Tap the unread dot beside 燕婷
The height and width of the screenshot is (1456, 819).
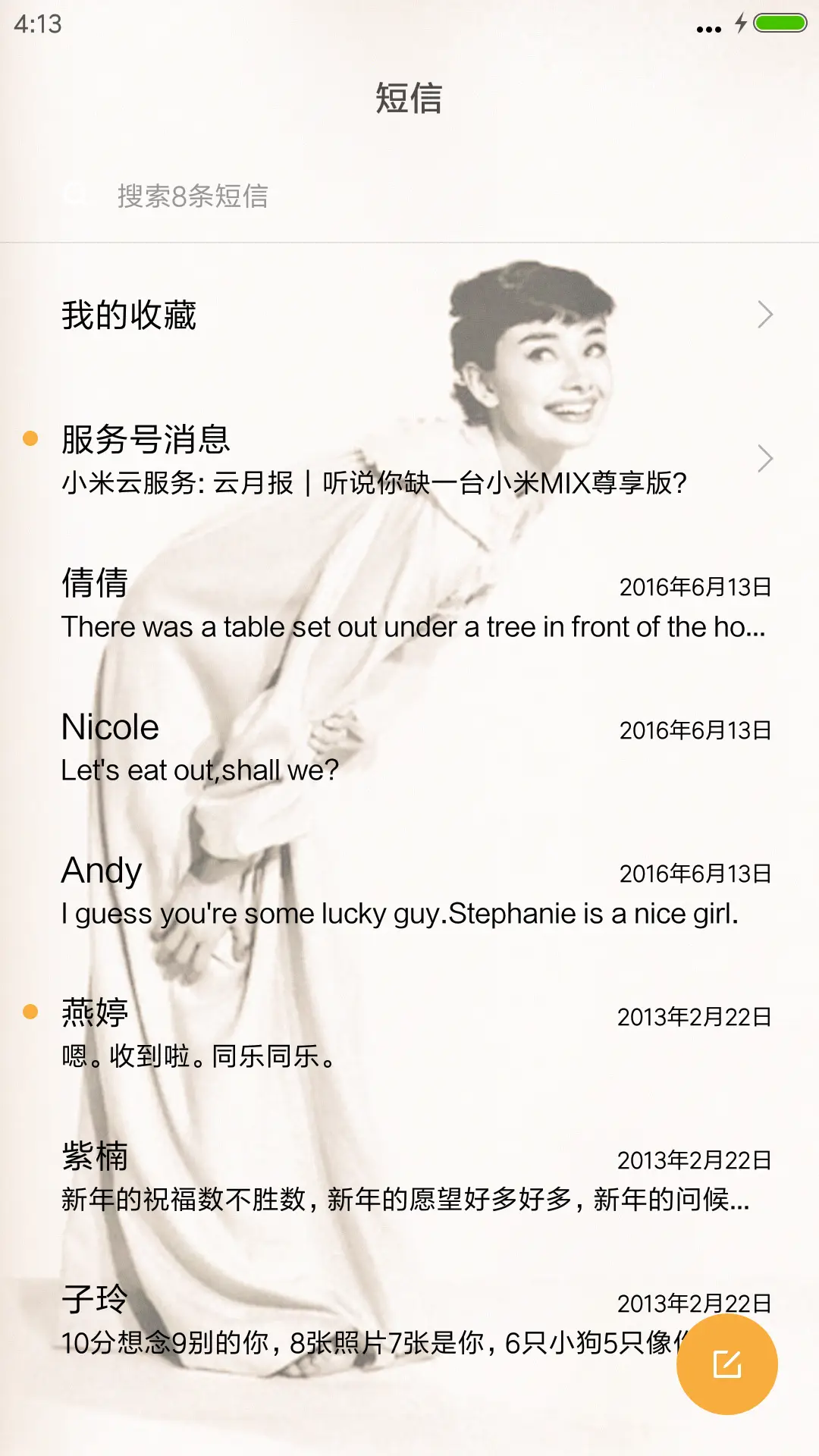[30, 1012]
